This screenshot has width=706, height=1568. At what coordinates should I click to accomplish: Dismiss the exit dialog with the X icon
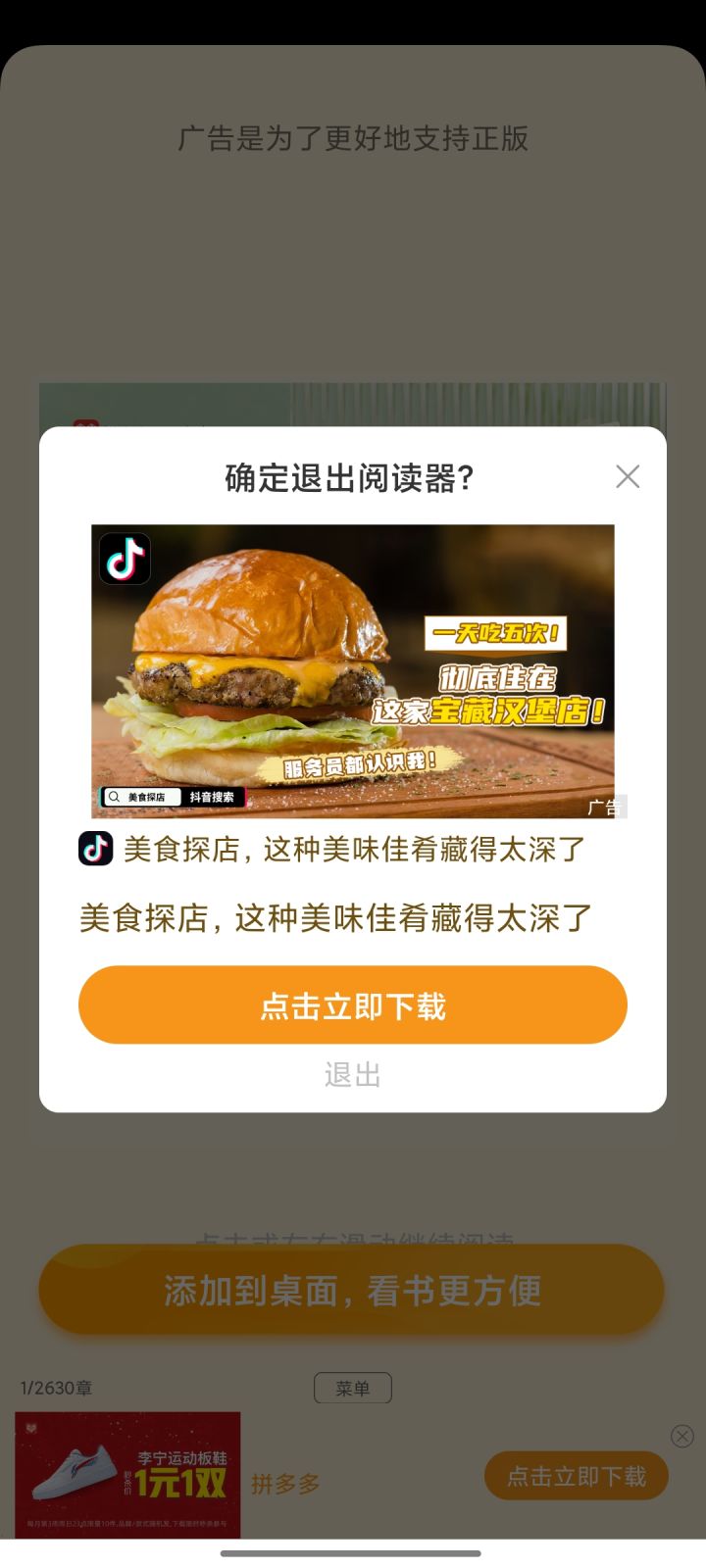(x=628, y=477)
